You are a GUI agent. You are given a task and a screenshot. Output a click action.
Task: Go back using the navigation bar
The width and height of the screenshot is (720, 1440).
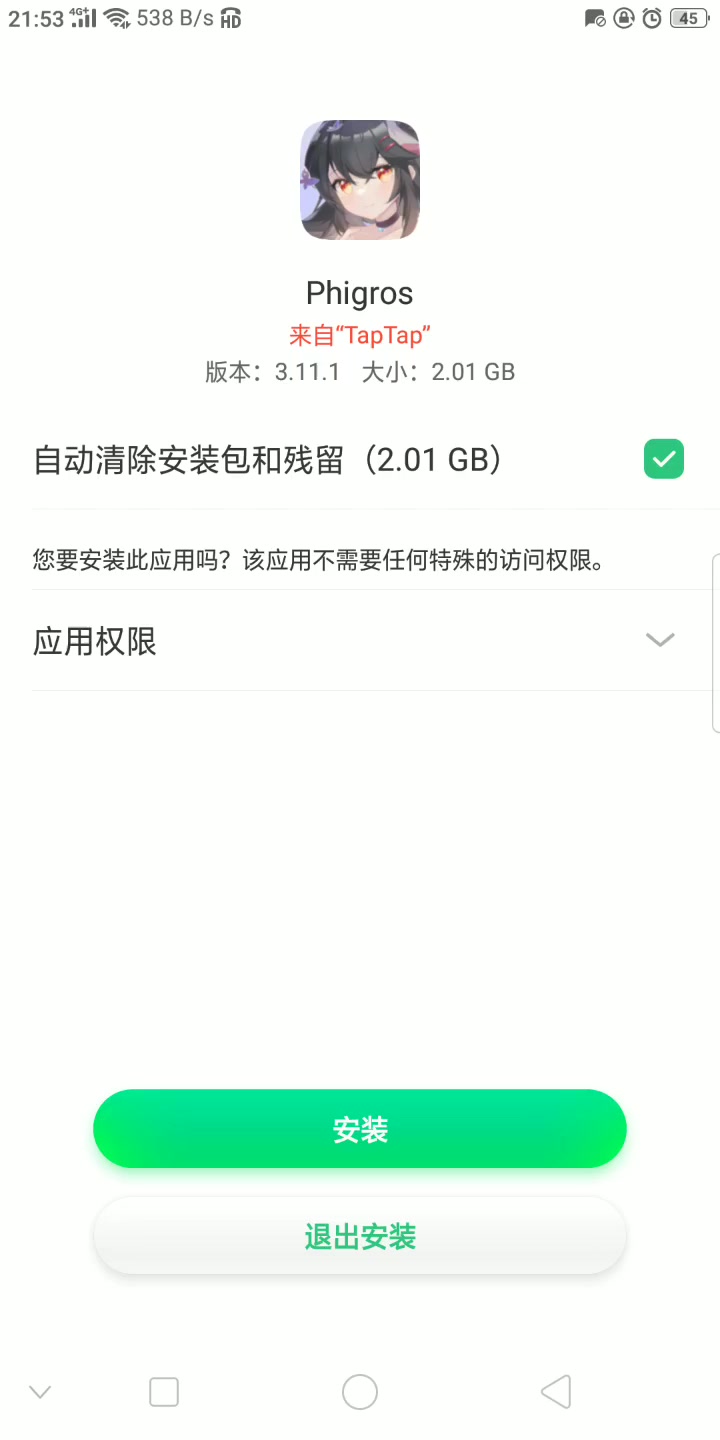(x=555, y=1391)
